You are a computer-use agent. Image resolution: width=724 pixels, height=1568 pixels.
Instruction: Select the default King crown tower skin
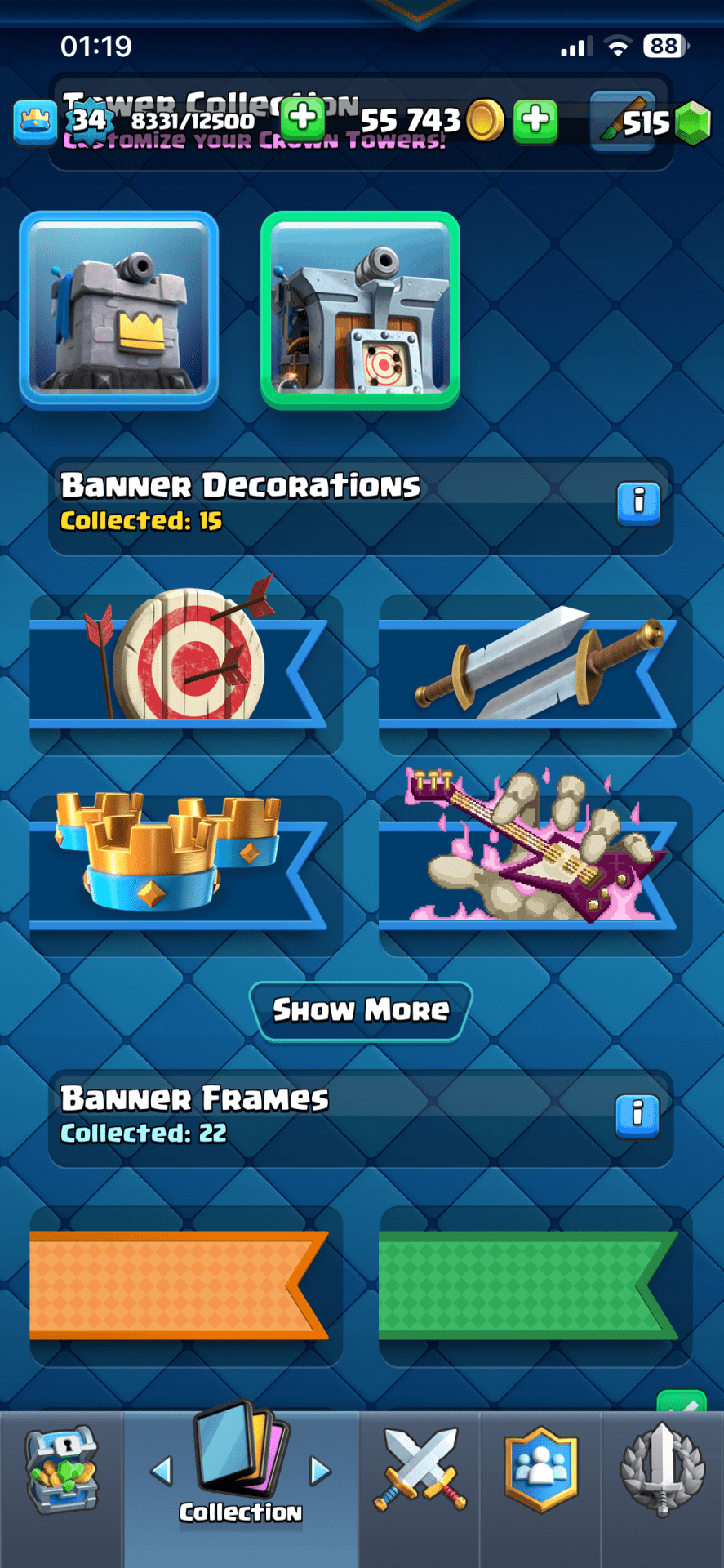(x=119, y=310)
